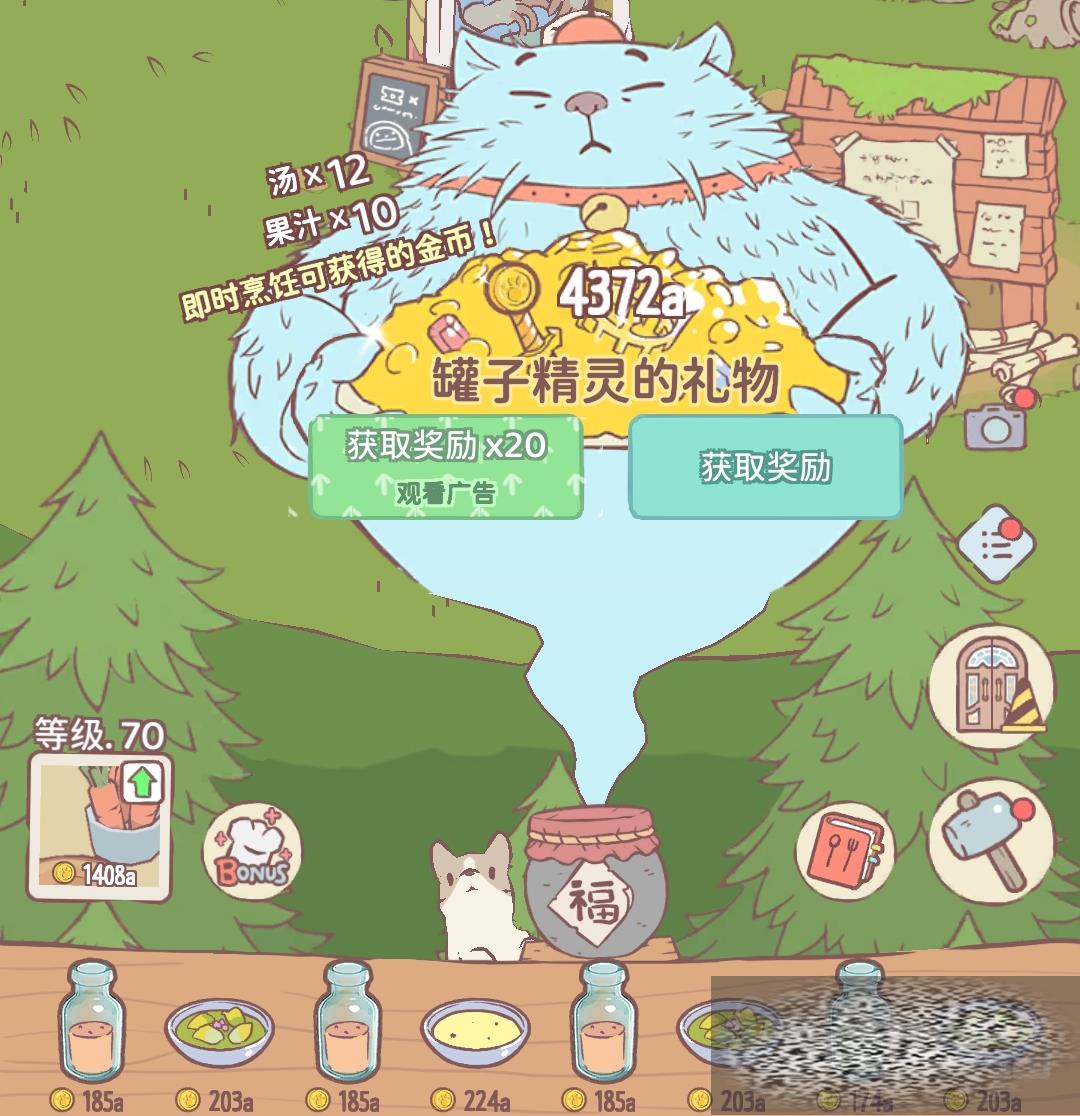The width and height of the screenshot is (1080, 1116).
Task: Tap the 福 jar
Action: point(596,883)
